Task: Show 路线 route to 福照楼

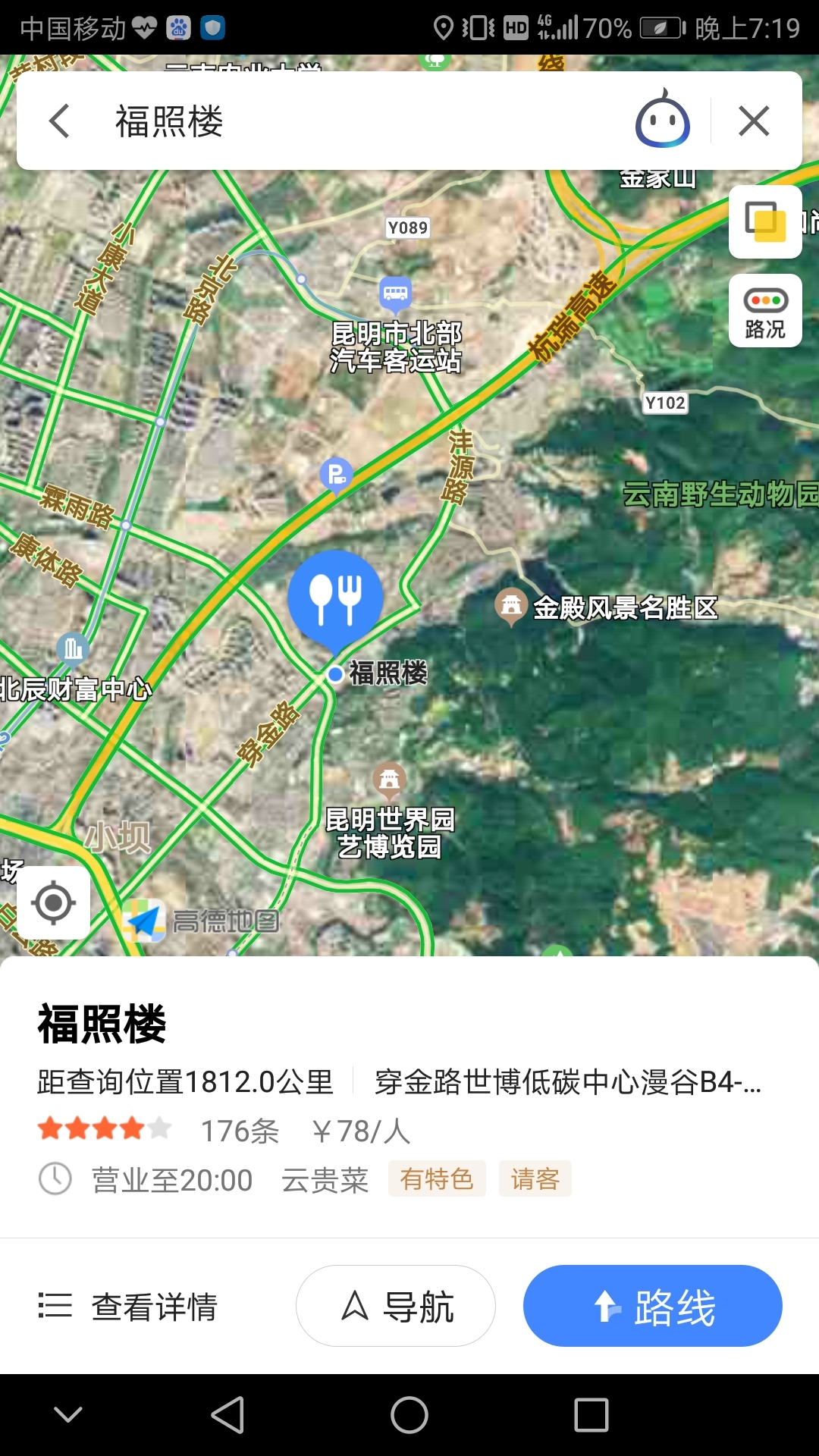Action: coord(652,1306)
